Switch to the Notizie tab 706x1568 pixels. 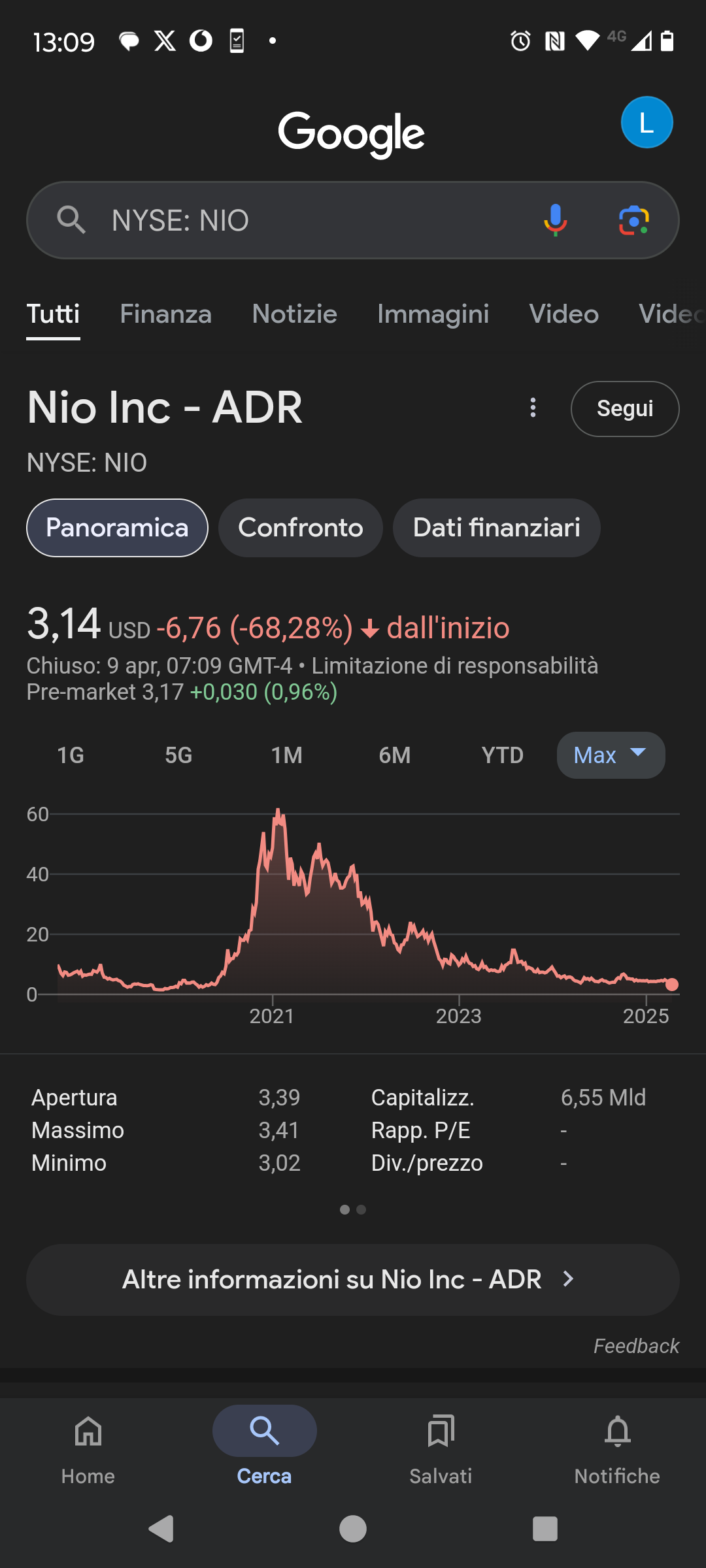click(x=295, y=314)
